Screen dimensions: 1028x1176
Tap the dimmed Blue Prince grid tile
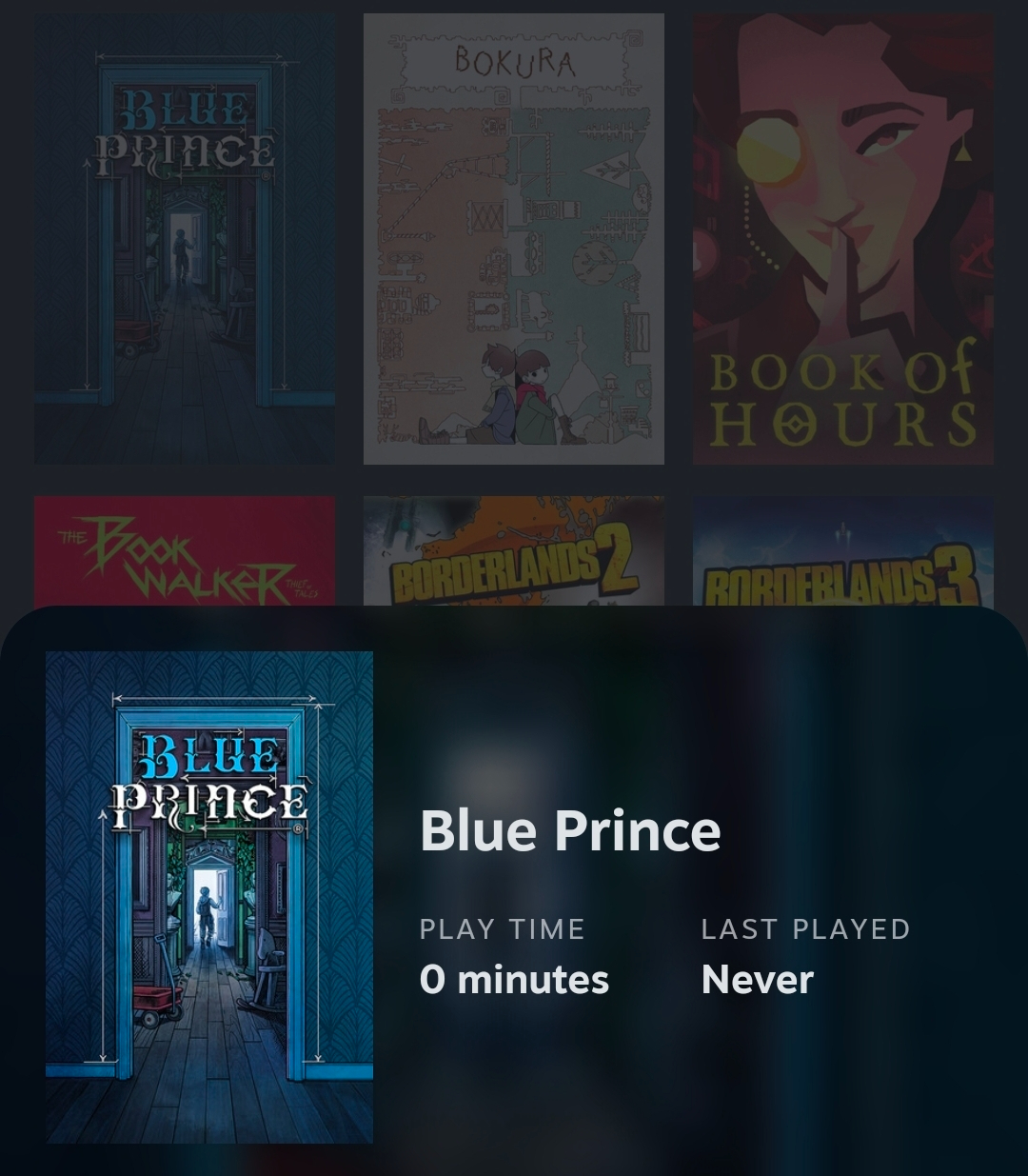(x=184, y=238)
